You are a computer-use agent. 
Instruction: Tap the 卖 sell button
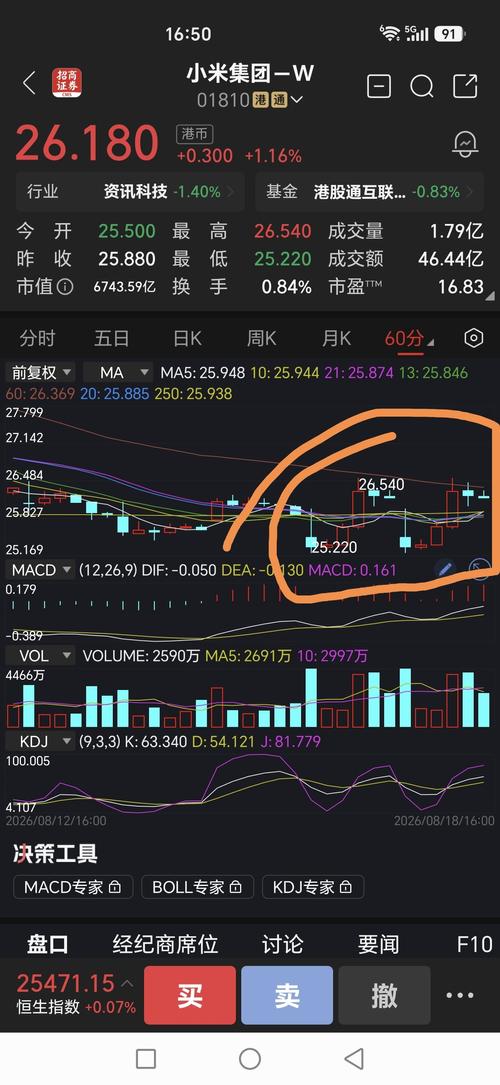click(x=286, y=995)
